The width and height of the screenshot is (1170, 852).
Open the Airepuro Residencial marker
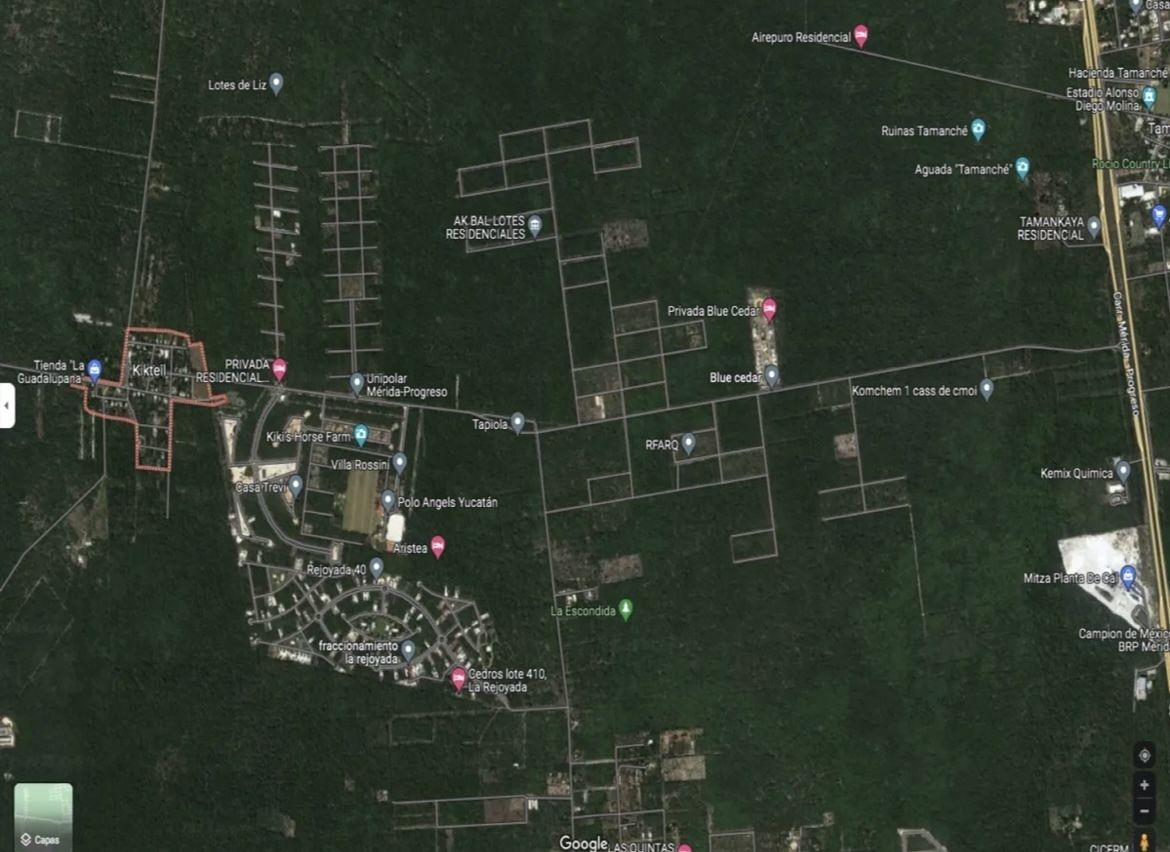[x=861, y=35]
